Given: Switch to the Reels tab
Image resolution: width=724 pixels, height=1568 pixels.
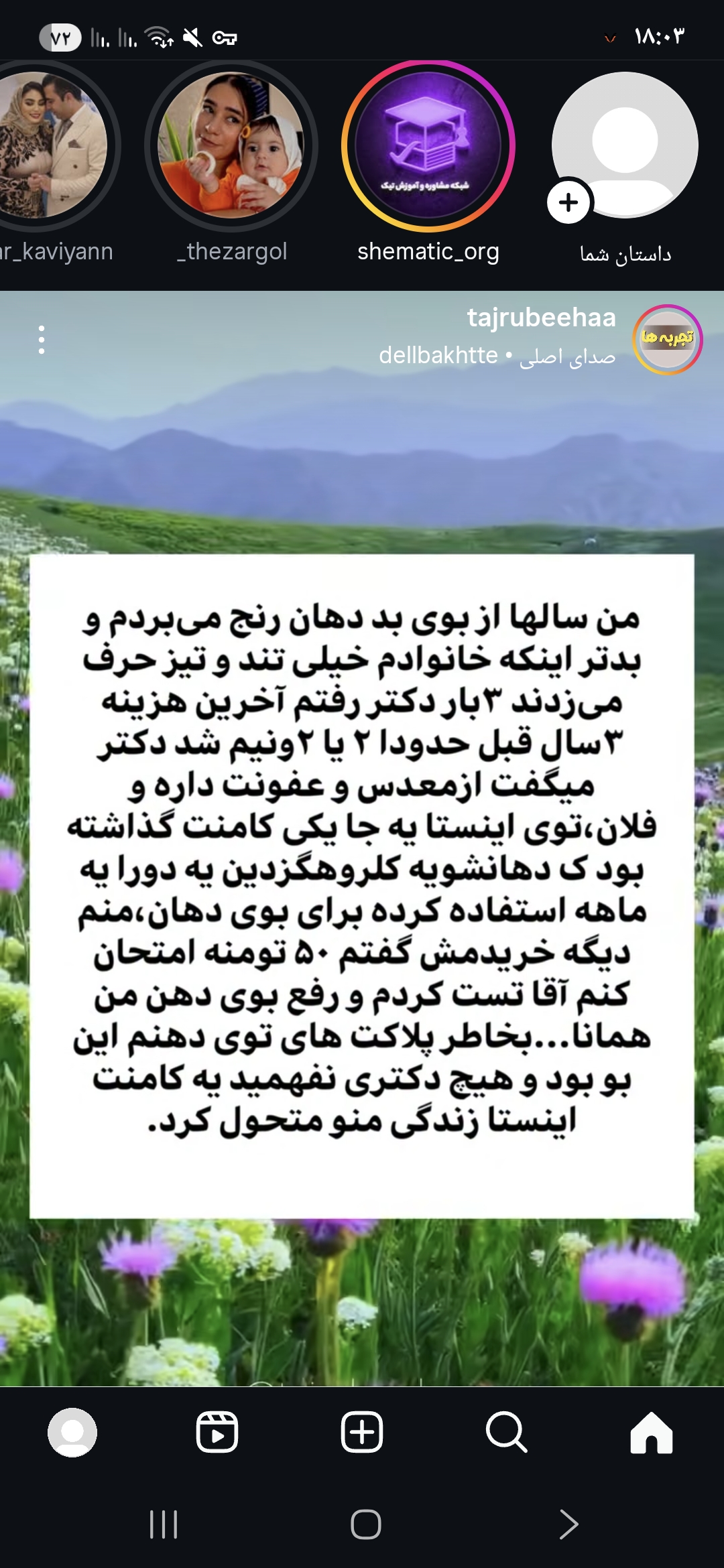Looking at the screenshot, I should click(x=217, y=1433).
